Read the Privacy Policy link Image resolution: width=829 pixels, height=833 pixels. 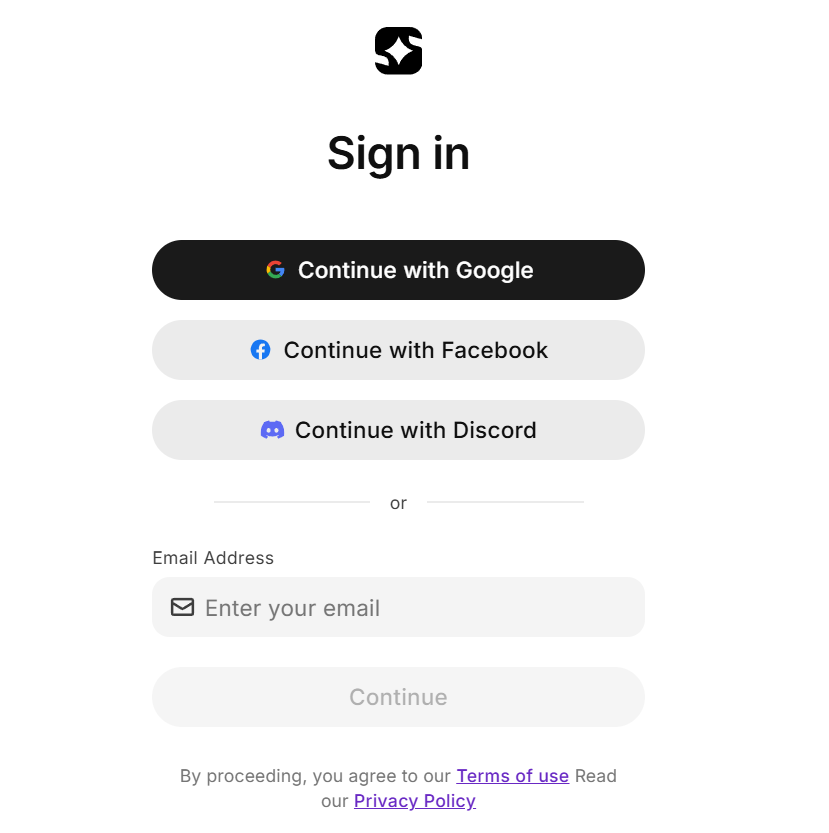[414, 801]
